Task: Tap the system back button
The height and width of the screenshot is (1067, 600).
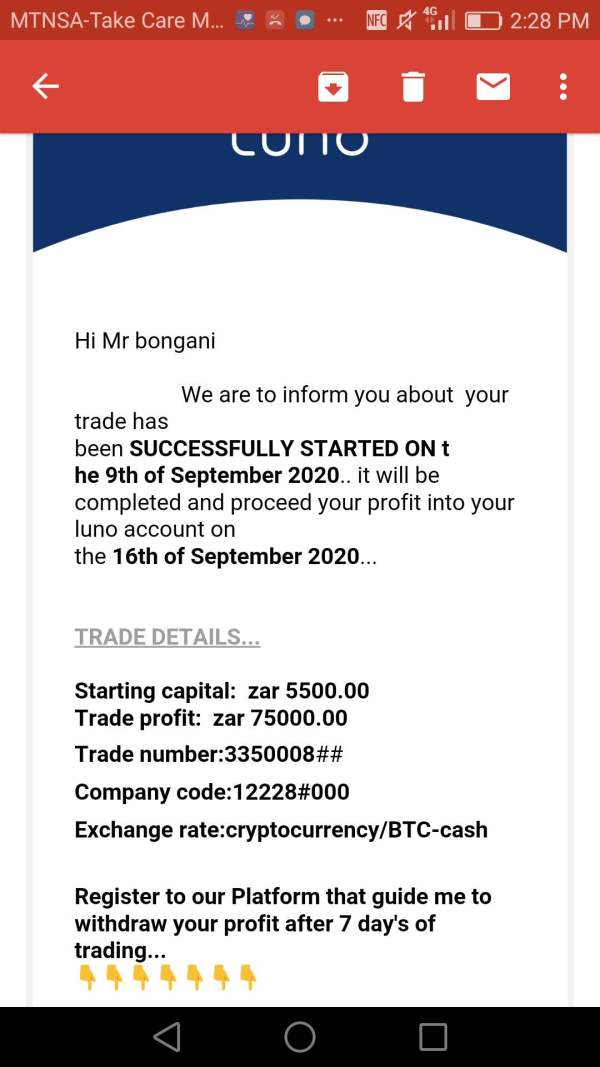Action: point(167,1037)
